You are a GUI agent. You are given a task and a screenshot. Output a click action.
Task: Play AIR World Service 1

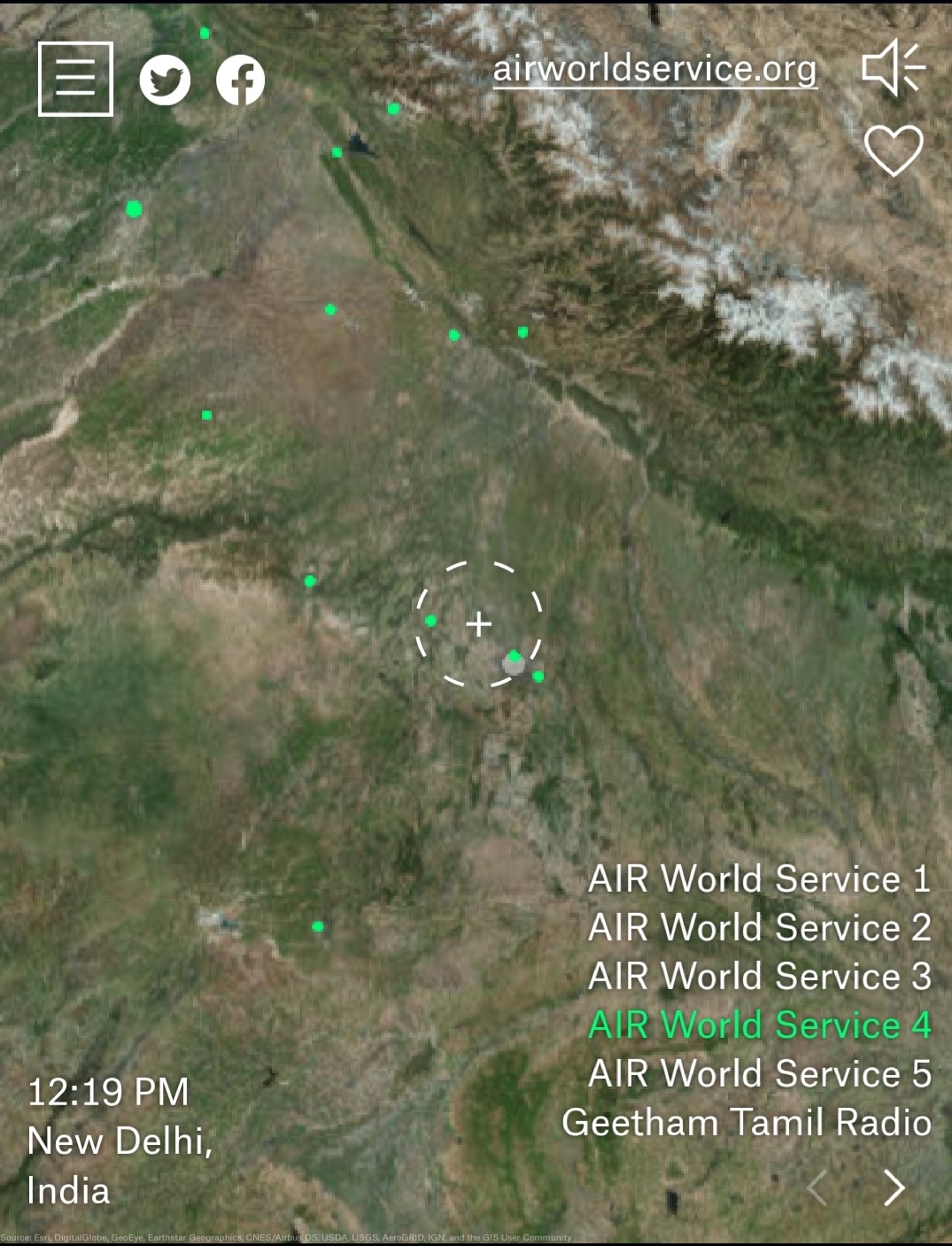(x=759, y=879)
